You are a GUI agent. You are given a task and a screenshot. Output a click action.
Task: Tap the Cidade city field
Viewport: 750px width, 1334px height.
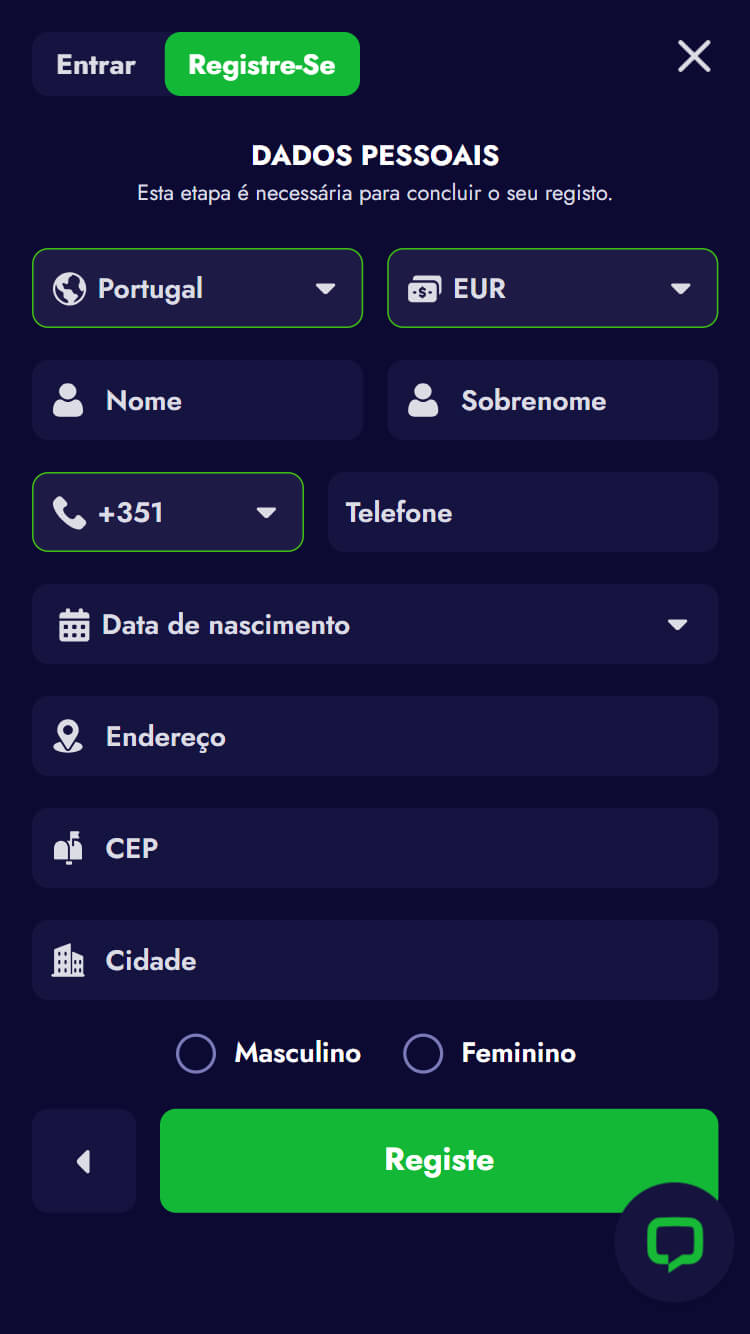pos(374,960)
